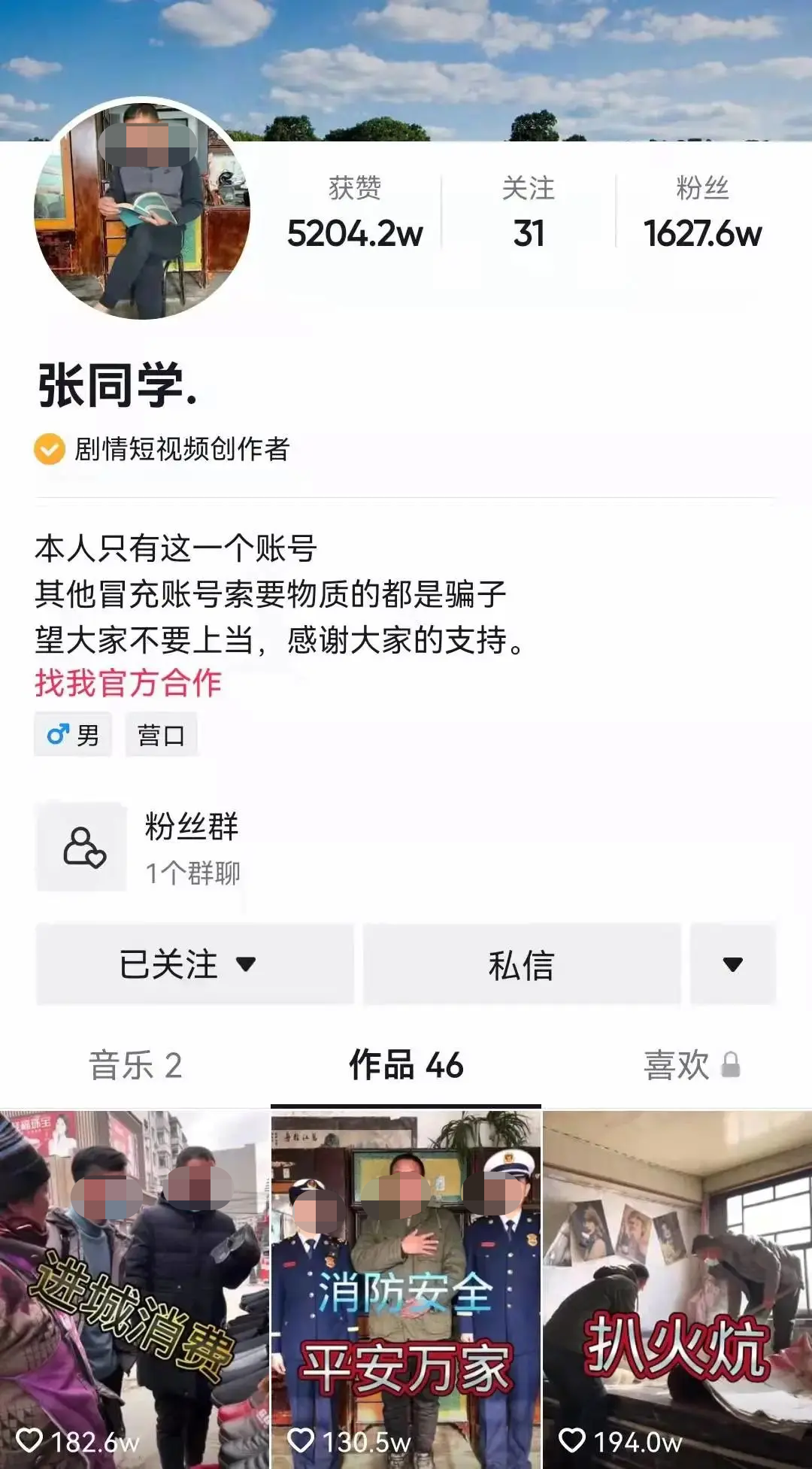The width and height of the screenshot is (812, 1469).
Task: Switch to the 喜欢 tab
Action: coord(690,1065)
